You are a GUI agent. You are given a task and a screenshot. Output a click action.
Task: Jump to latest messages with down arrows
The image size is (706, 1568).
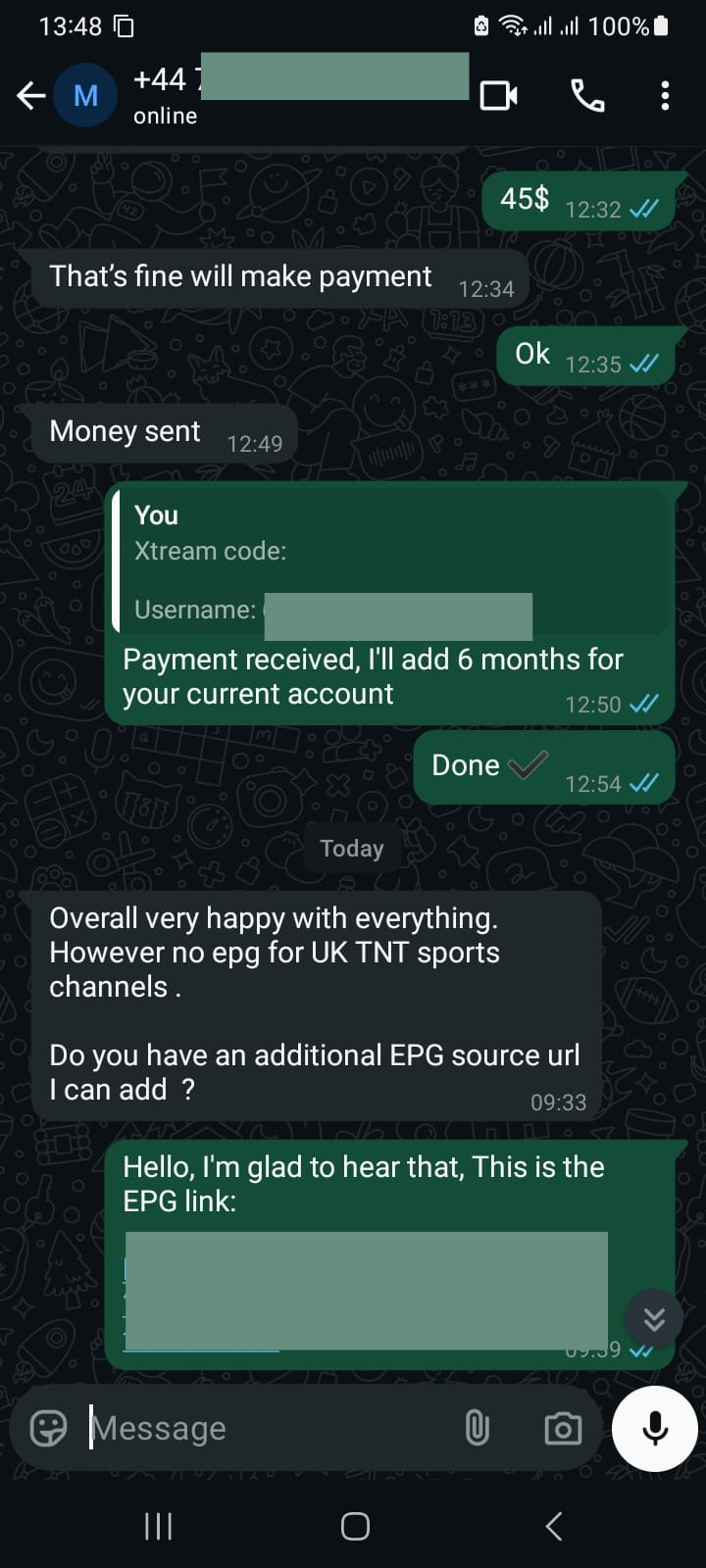pos(653,1319)
